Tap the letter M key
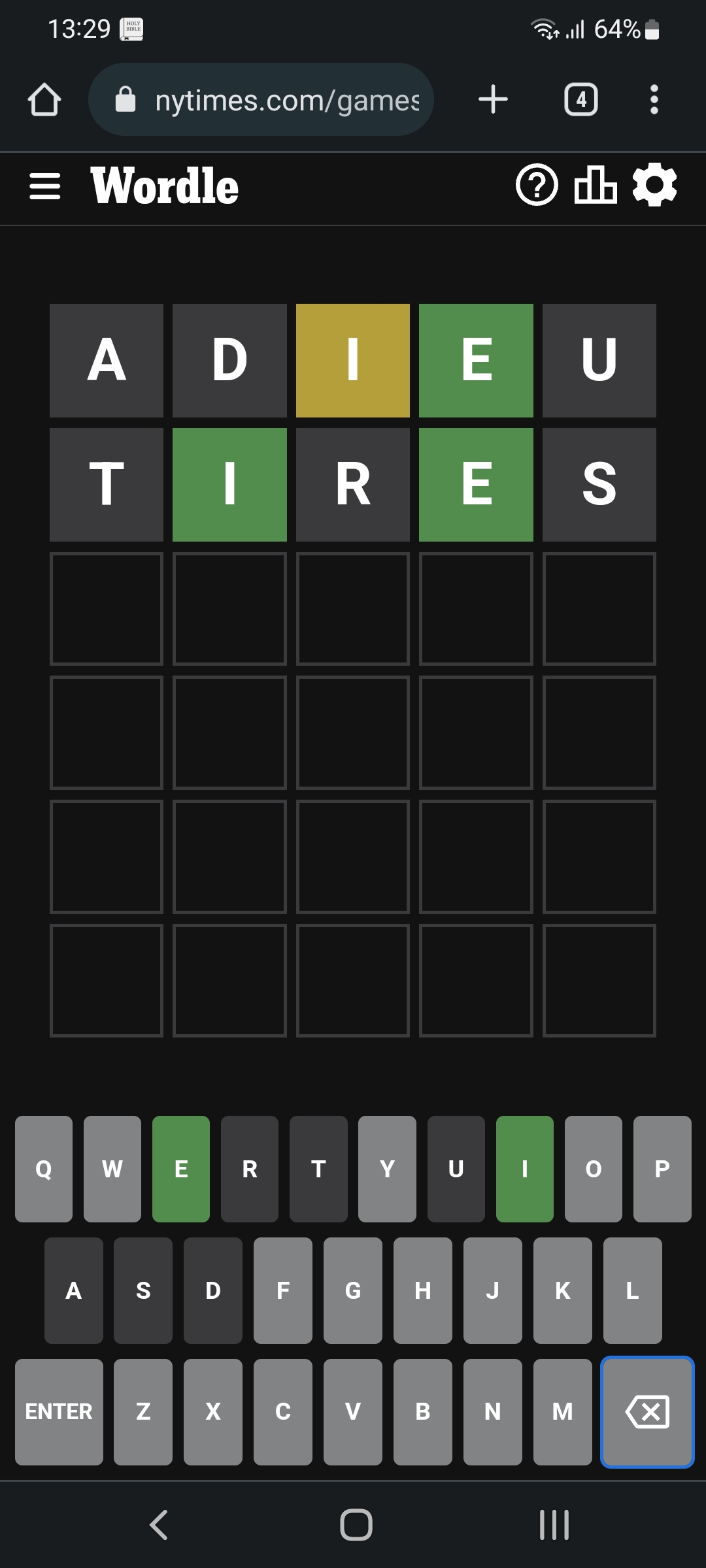Viewport: 706px width, 1568px height. [x=562, y=1412]
